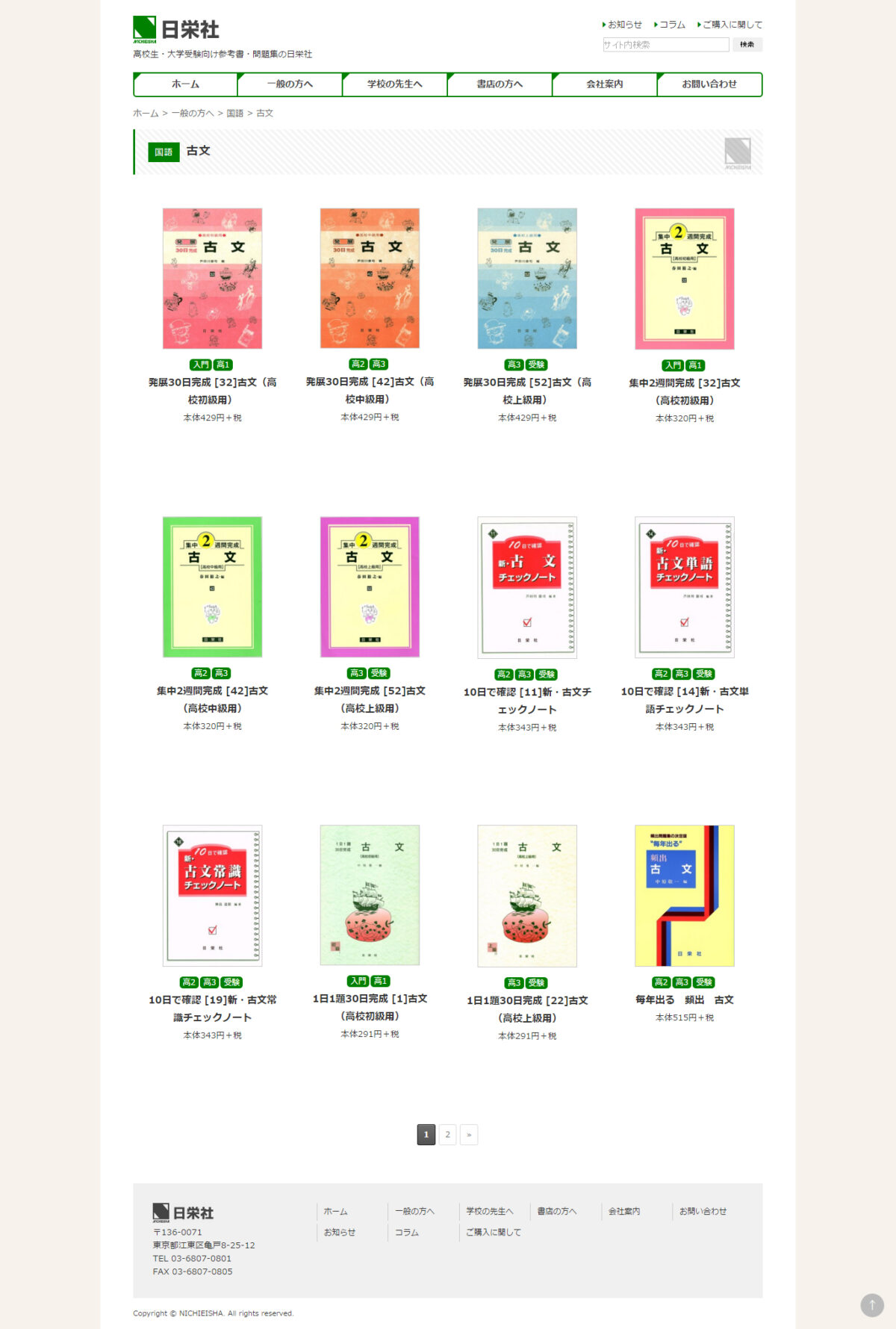Open book 発展30日完成 [32]古文 高校初級用
Screen dimensions: 896x1329
click(213, 279)
